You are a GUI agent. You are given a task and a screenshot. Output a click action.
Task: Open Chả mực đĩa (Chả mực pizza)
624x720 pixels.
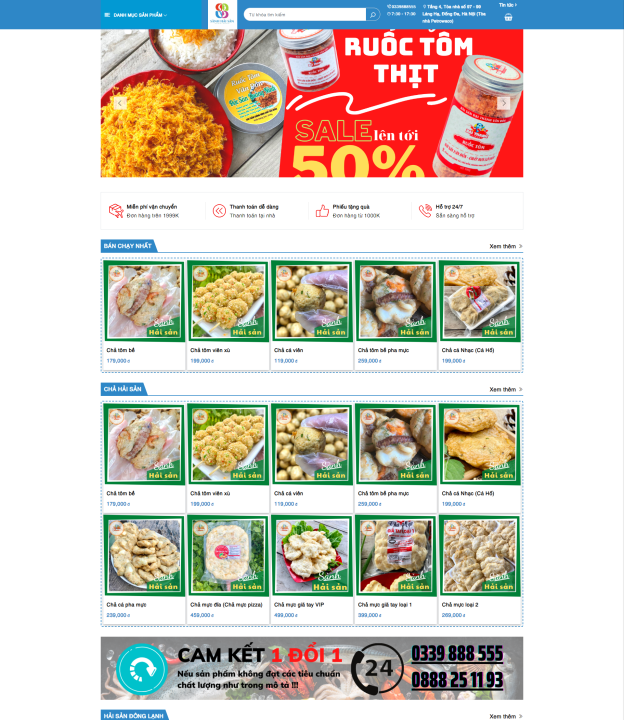click(x=228, y=557)
